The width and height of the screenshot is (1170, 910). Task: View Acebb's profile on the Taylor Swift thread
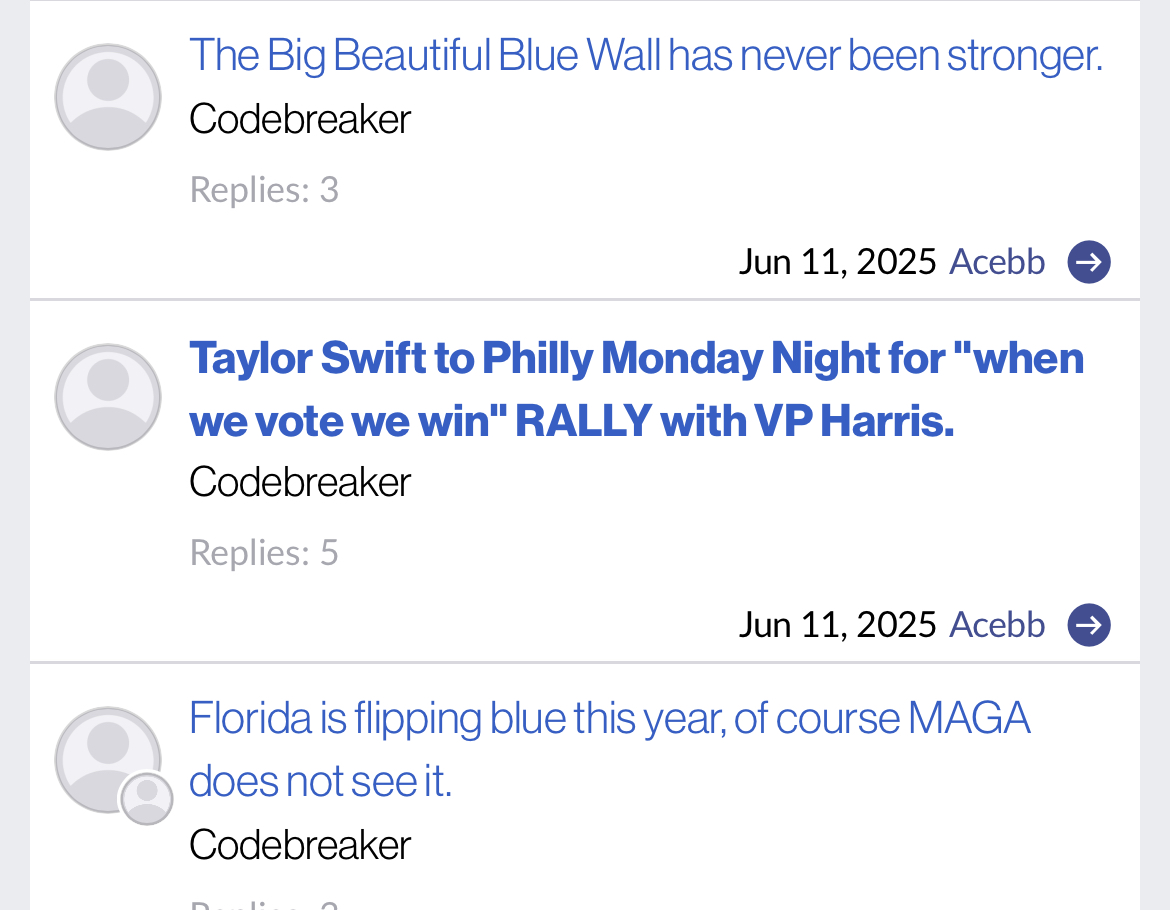point(997,624)
